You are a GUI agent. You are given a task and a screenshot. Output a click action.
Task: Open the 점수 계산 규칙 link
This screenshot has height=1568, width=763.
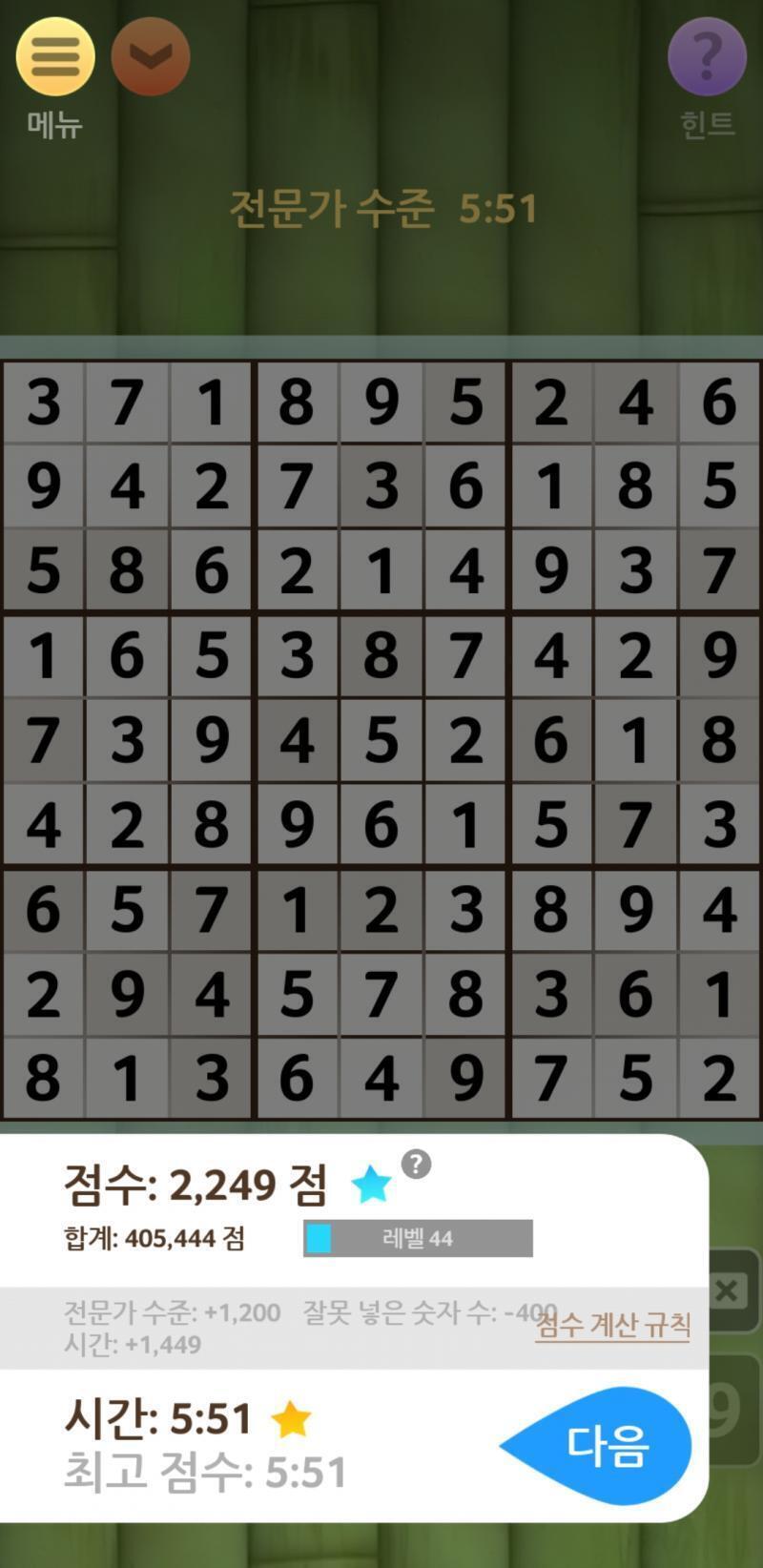coord(612,1324)
